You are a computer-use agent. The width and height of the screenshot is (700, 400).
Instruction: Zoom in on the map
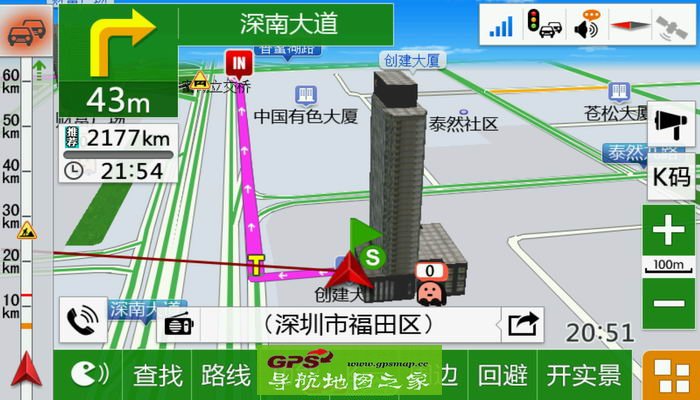[x=667, y=232]
